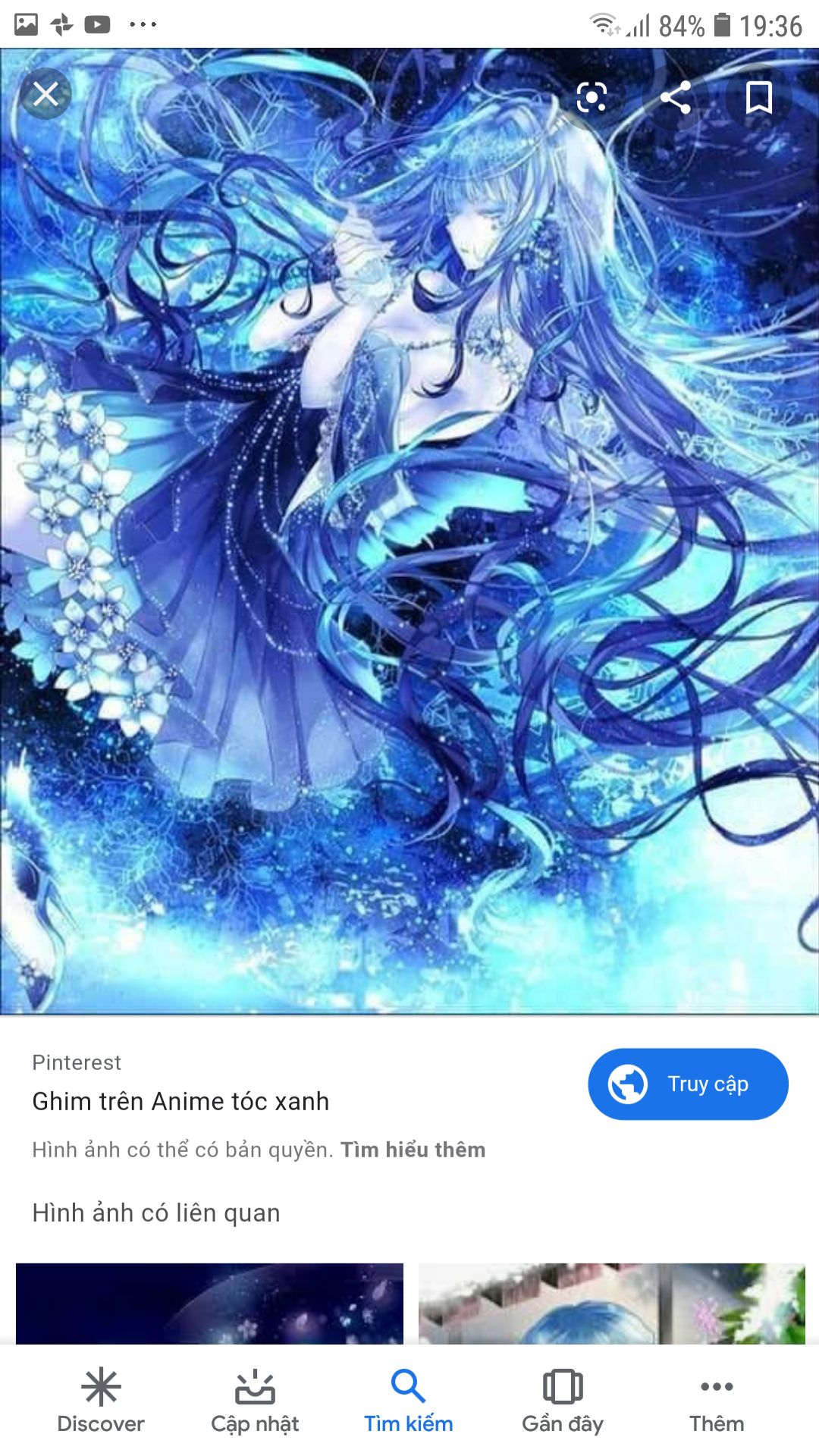Search inside image with Lens icon
The height and width of the screenshot is (1456, 819).
point(591,97)
